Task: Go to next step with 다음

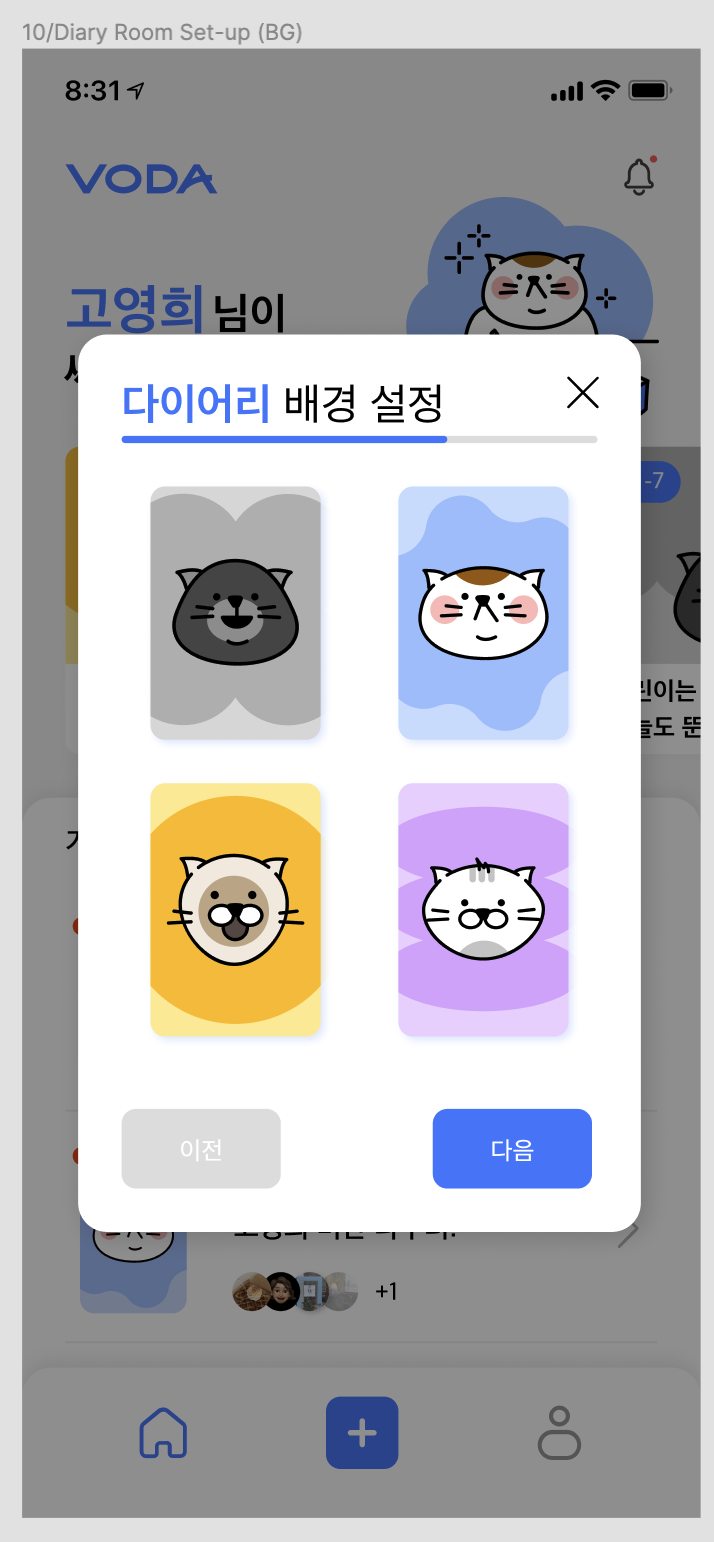Action: (x=512, y=1149)
